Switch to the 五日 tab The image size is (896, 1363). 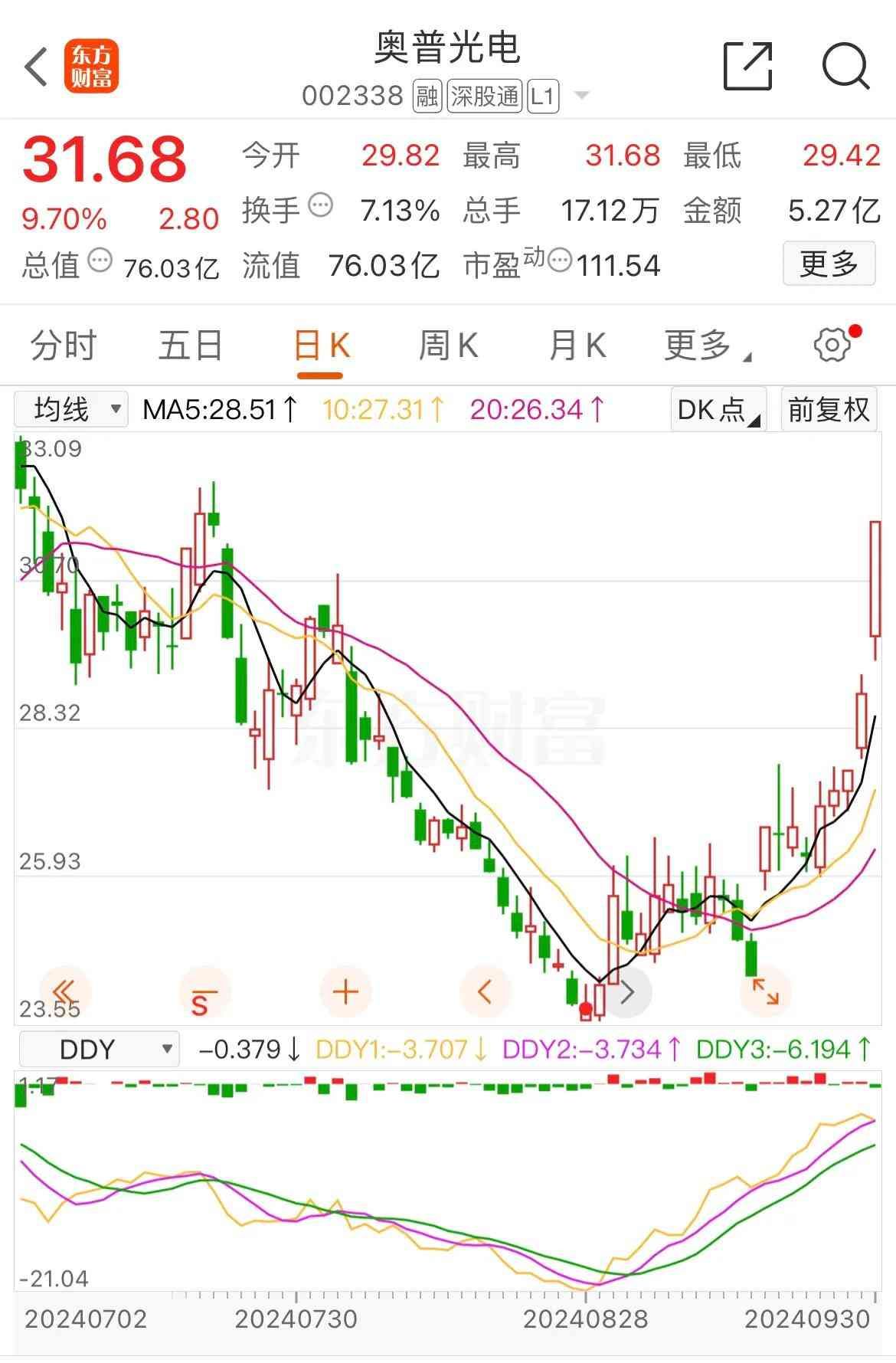tap(191, 346)
